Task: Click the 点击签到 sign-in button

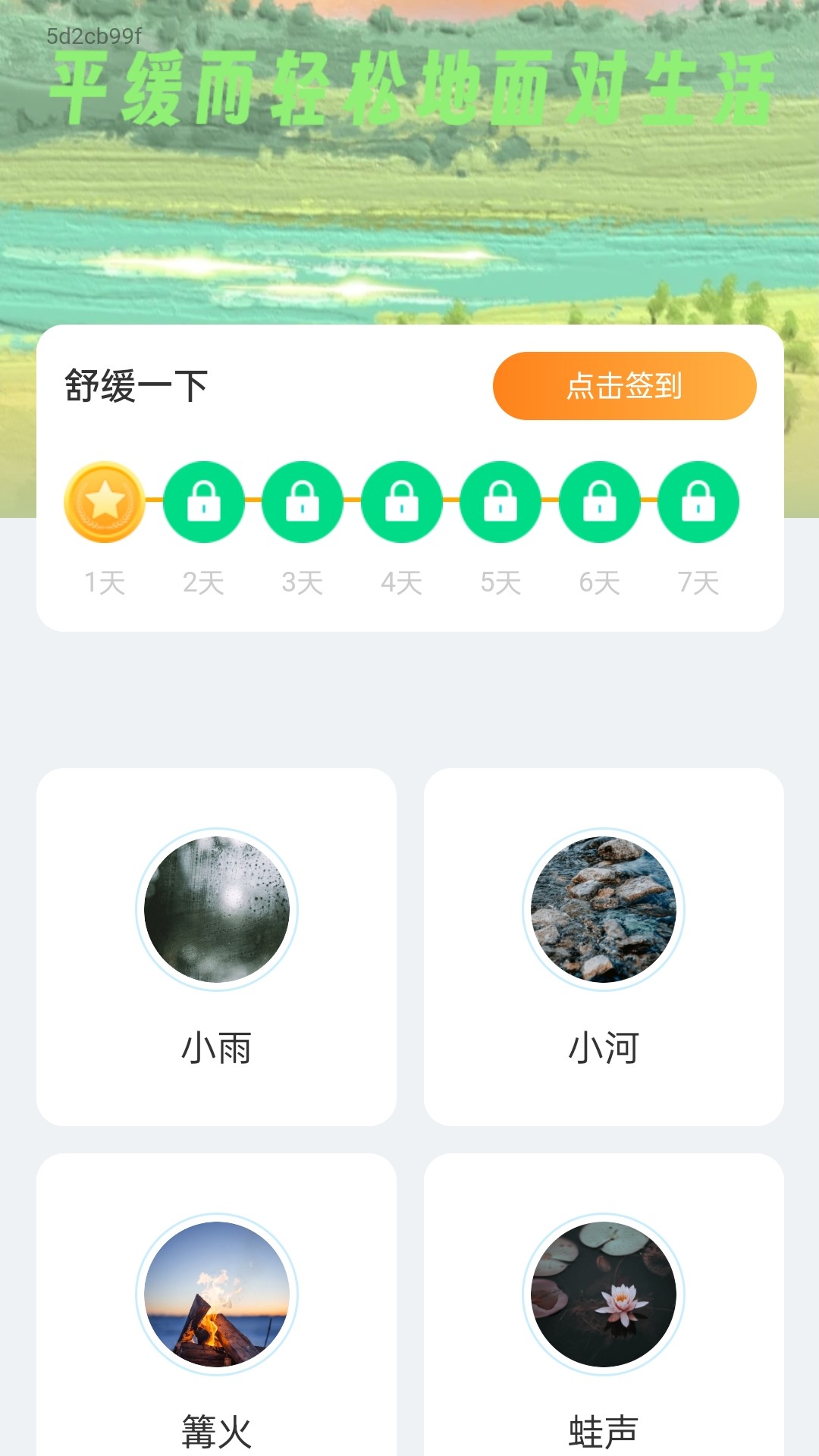Action: coord(625,386)
